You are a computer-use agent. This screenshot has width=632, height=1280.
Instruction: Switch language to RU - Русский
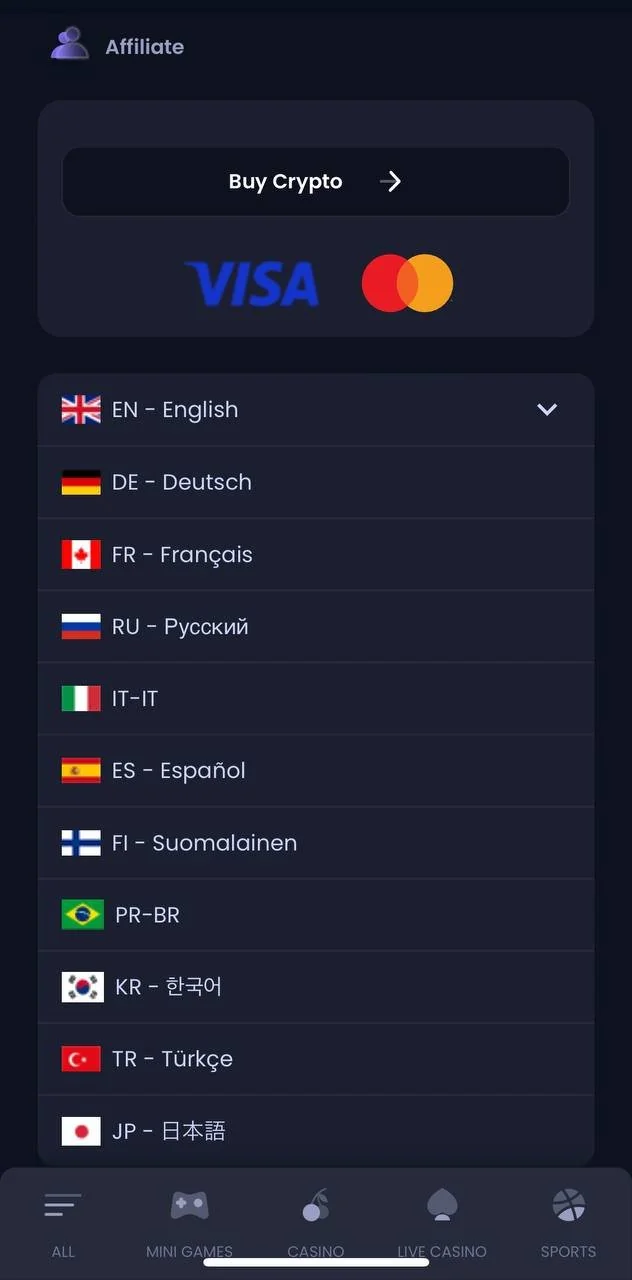[x=316, y=626]
